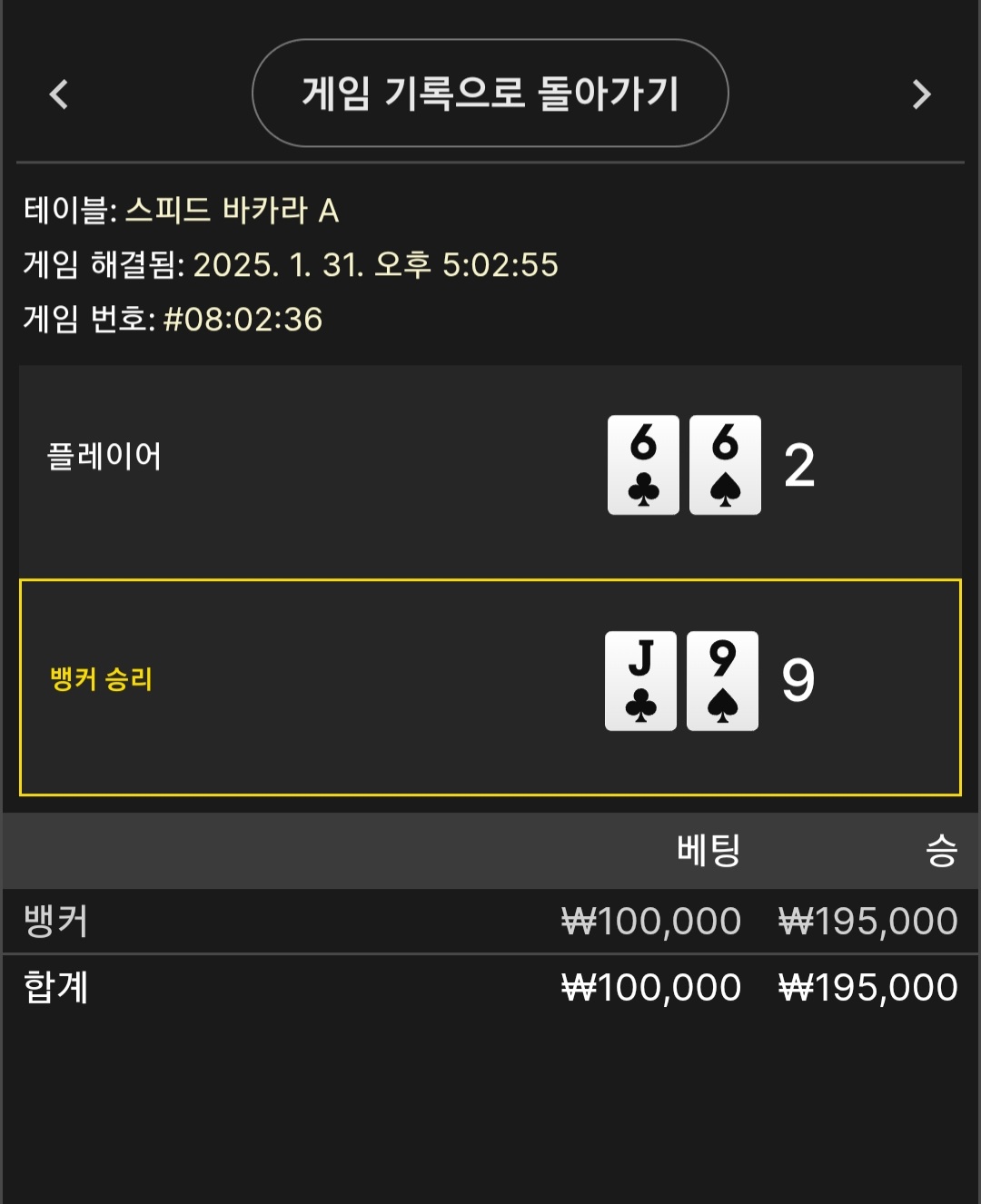Viewport: 981px width, 1204px height.
Task: Go to the previous game record
Action: tap(59, 94)
